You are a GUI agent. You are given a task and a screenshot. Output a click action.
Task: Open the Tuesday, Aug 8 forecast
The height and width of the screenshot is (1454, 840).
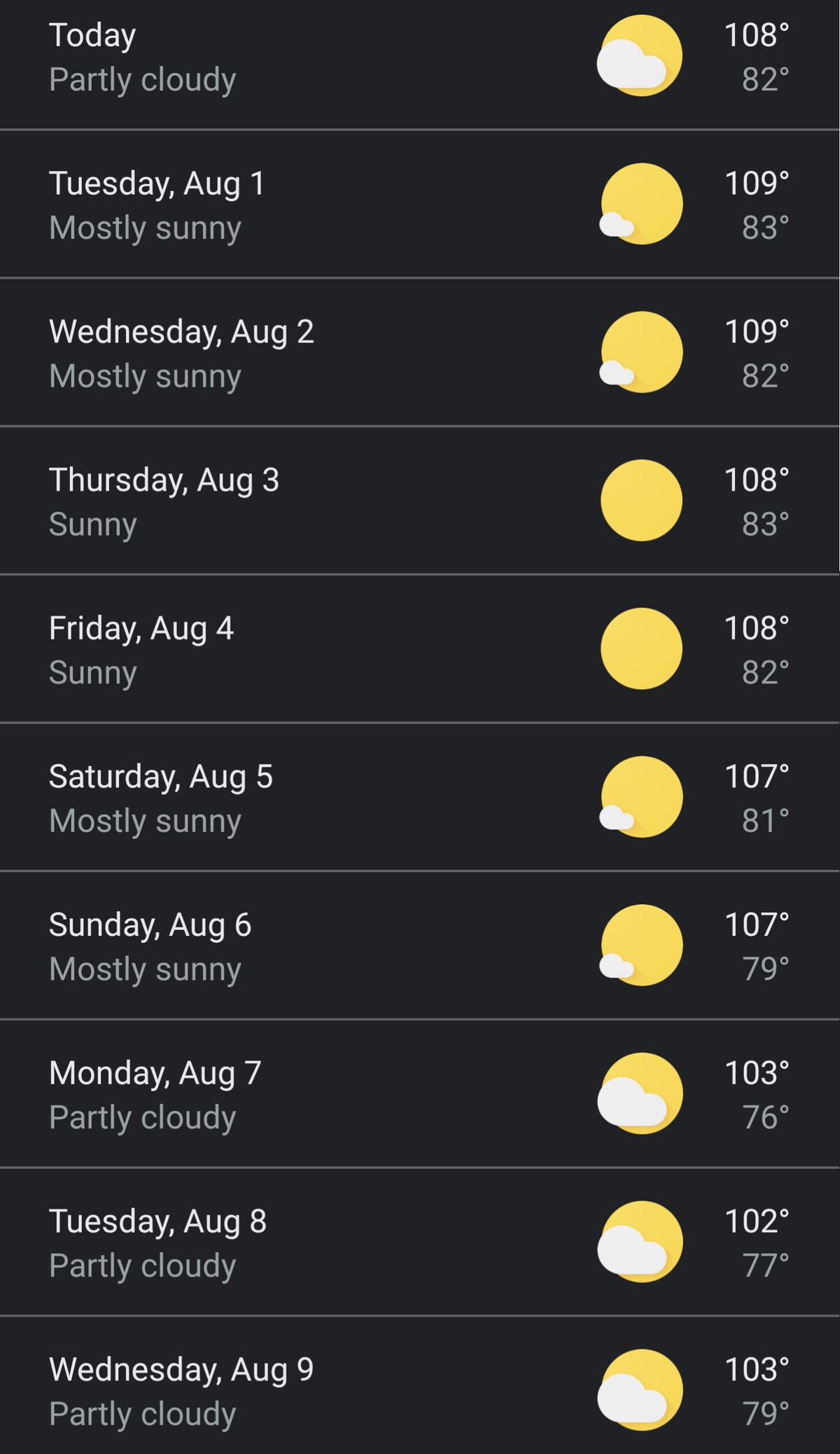click(420, 1242)
